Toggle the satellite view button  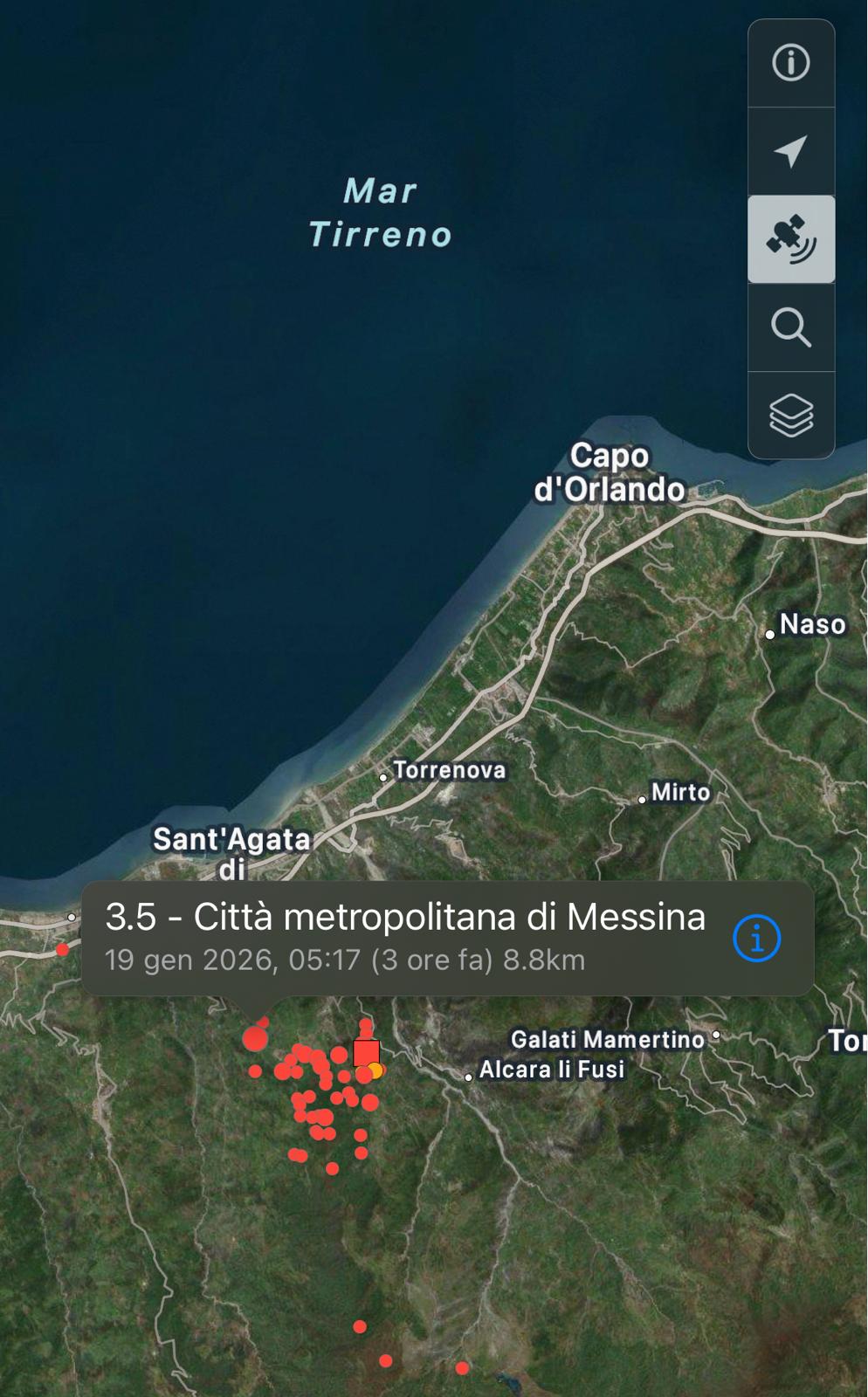pyautogui.click(x=791, y=239)
